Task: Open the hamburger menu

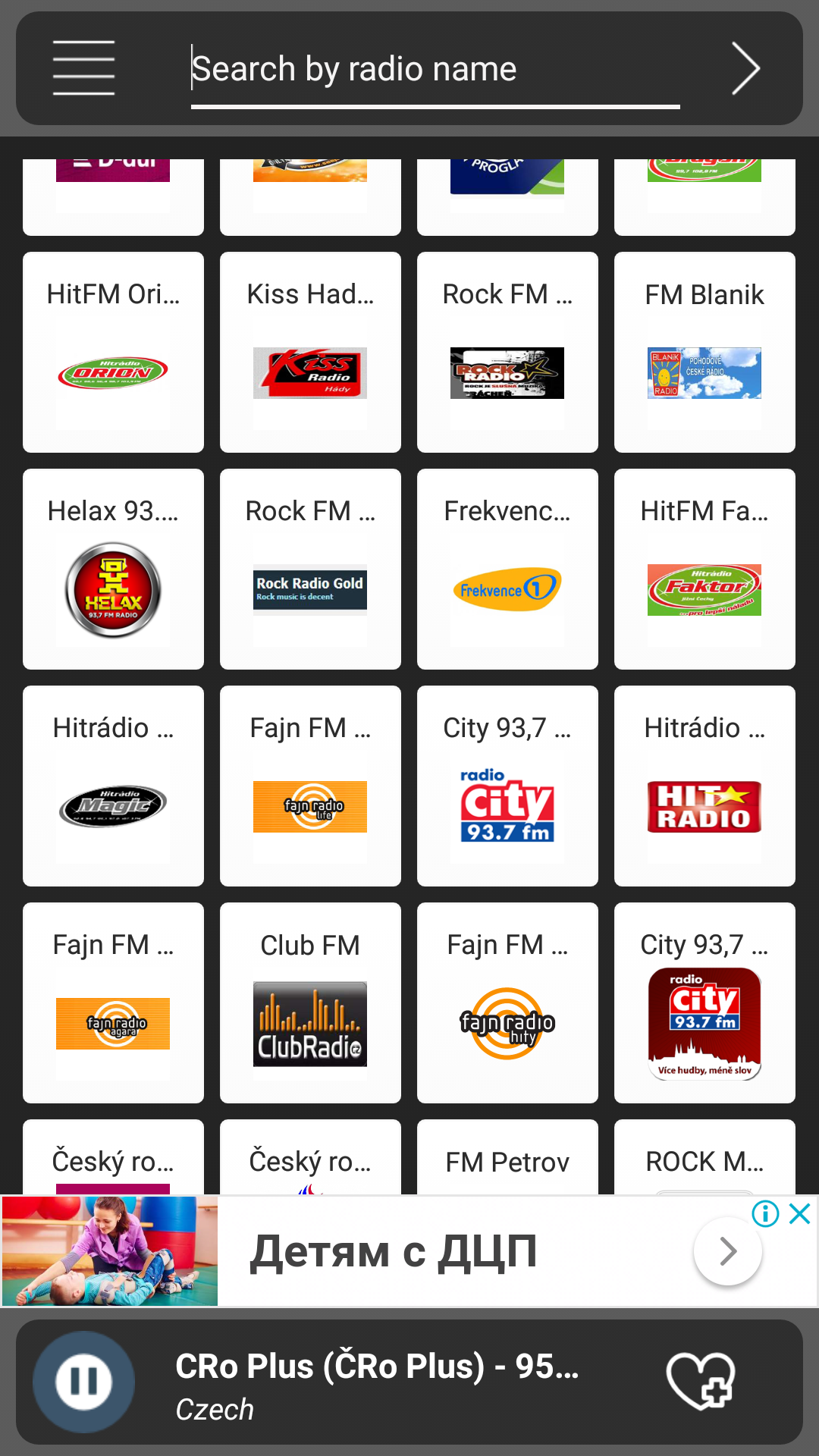Action: [83, 68]
